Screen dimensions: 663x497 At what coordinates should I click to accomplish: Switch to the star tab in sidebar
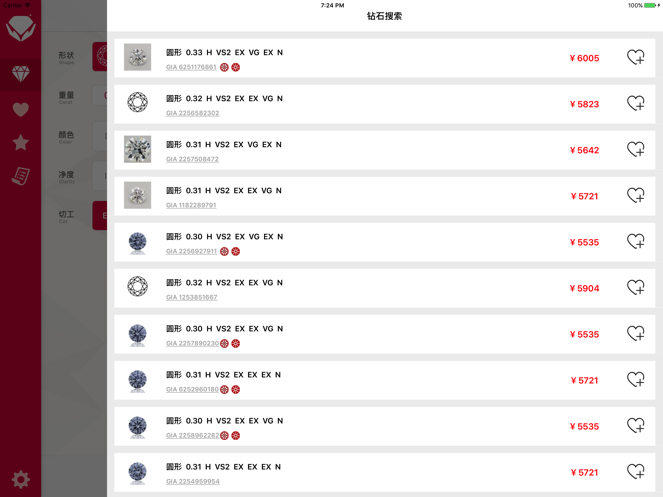(20, 143)
